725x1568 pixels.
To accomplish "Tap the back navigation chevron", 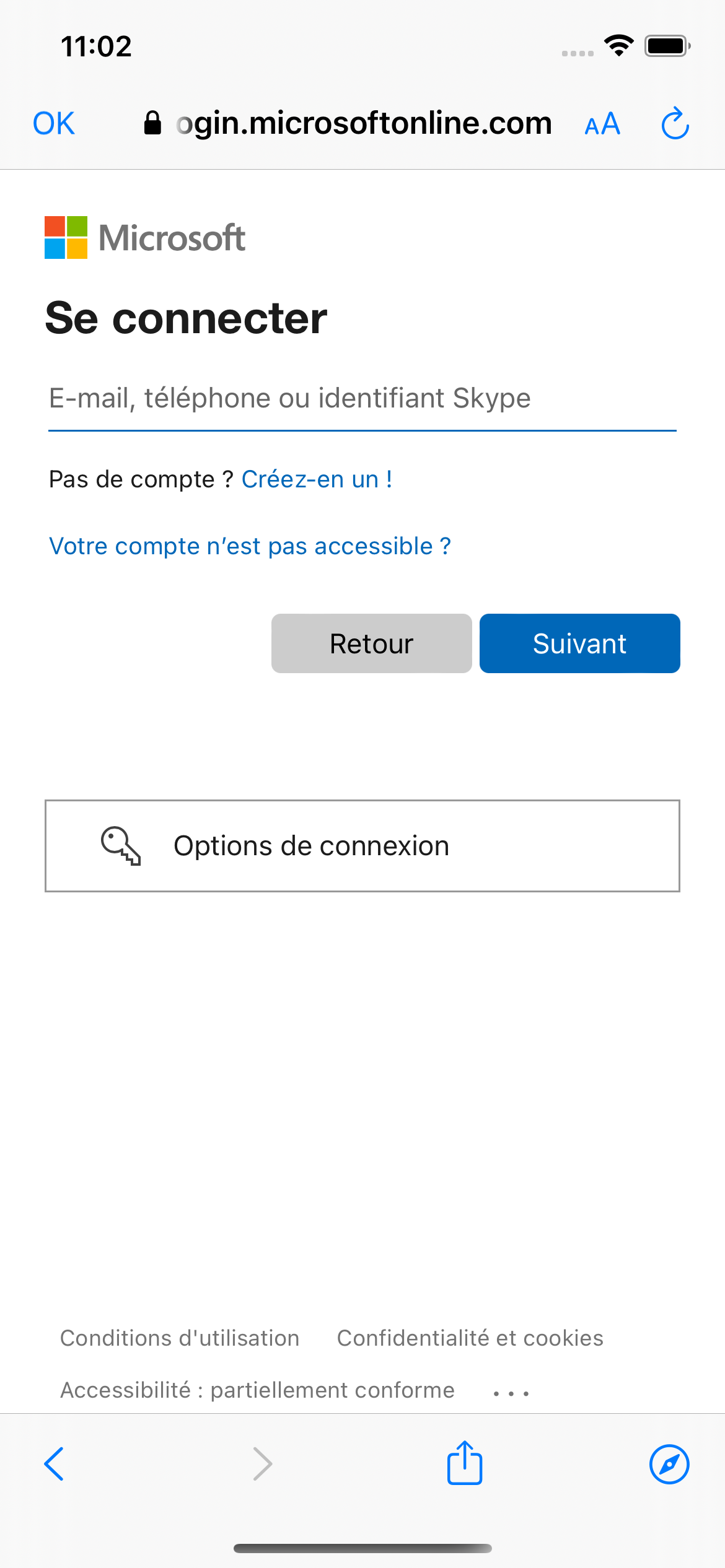I will tap(55, 1463).
